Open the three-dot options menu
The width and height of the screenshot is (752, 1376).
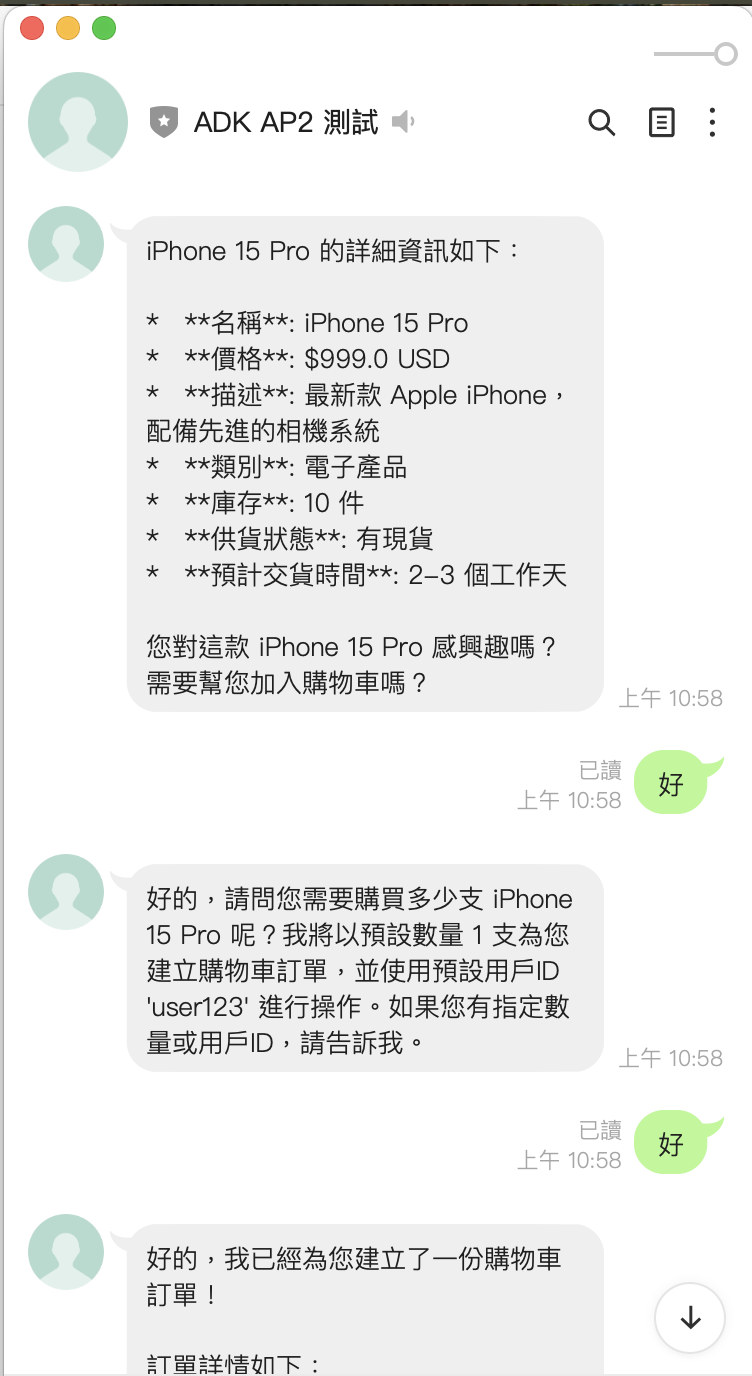pos(712,122)
